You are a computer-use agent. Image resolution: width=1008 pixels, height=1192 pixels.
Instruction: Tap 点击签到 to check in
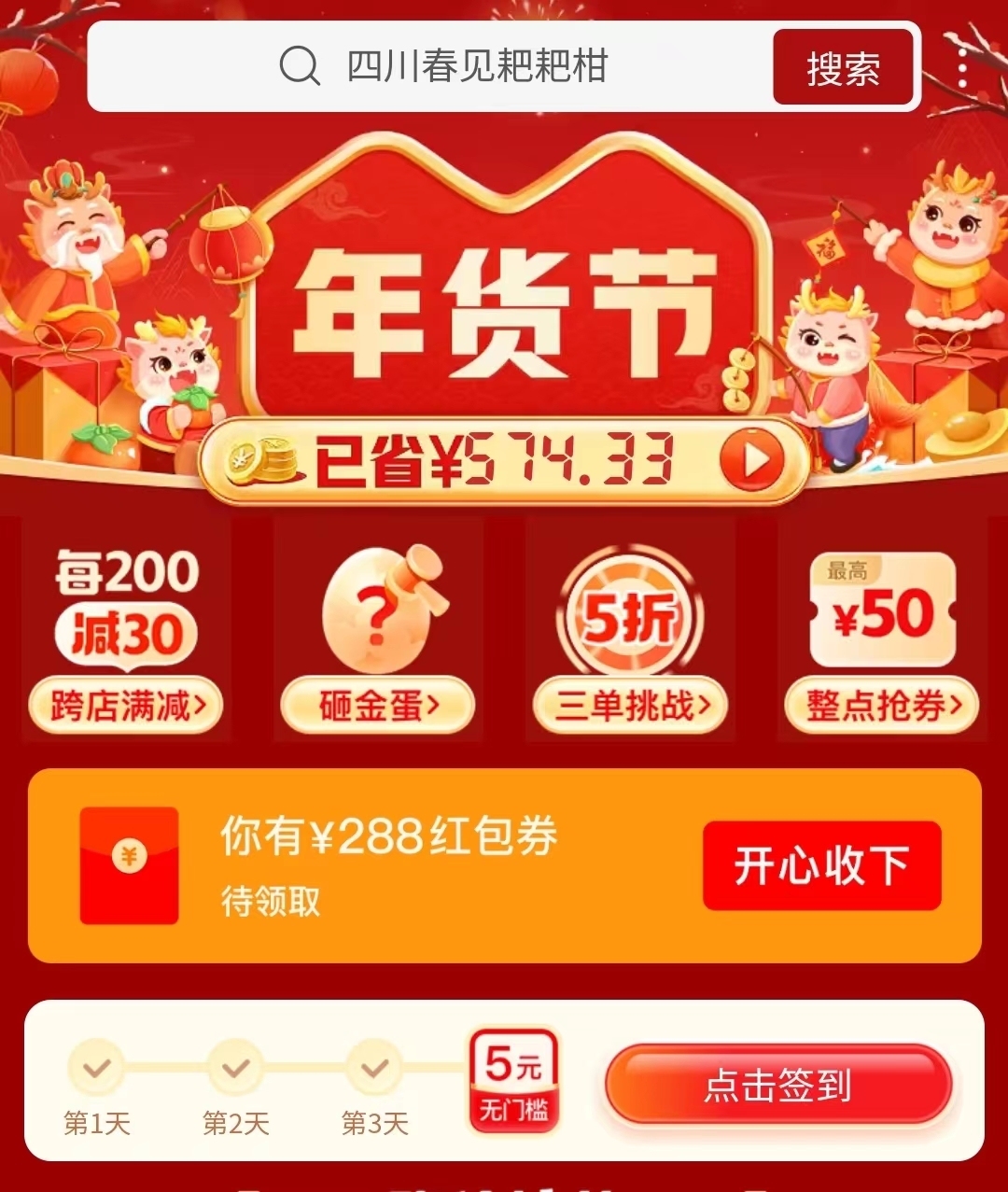777,1085
